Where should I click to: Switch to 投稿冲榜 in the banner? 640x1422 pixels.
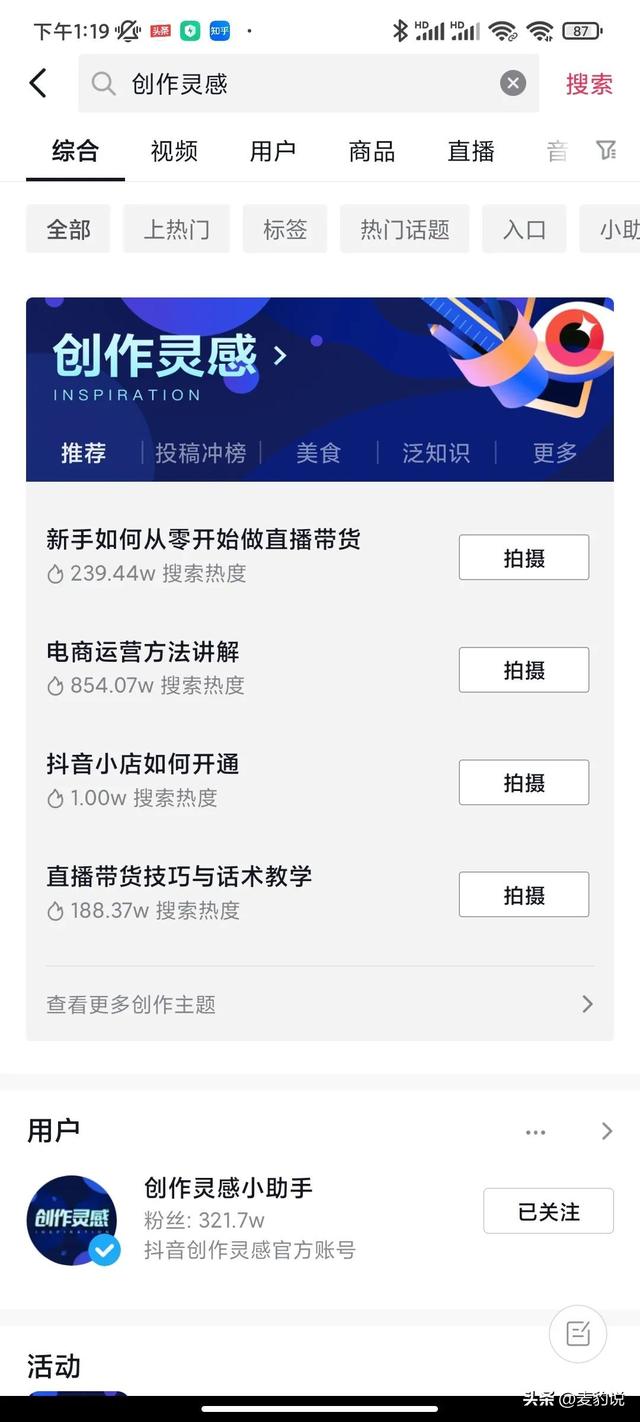tap(200, 453)
